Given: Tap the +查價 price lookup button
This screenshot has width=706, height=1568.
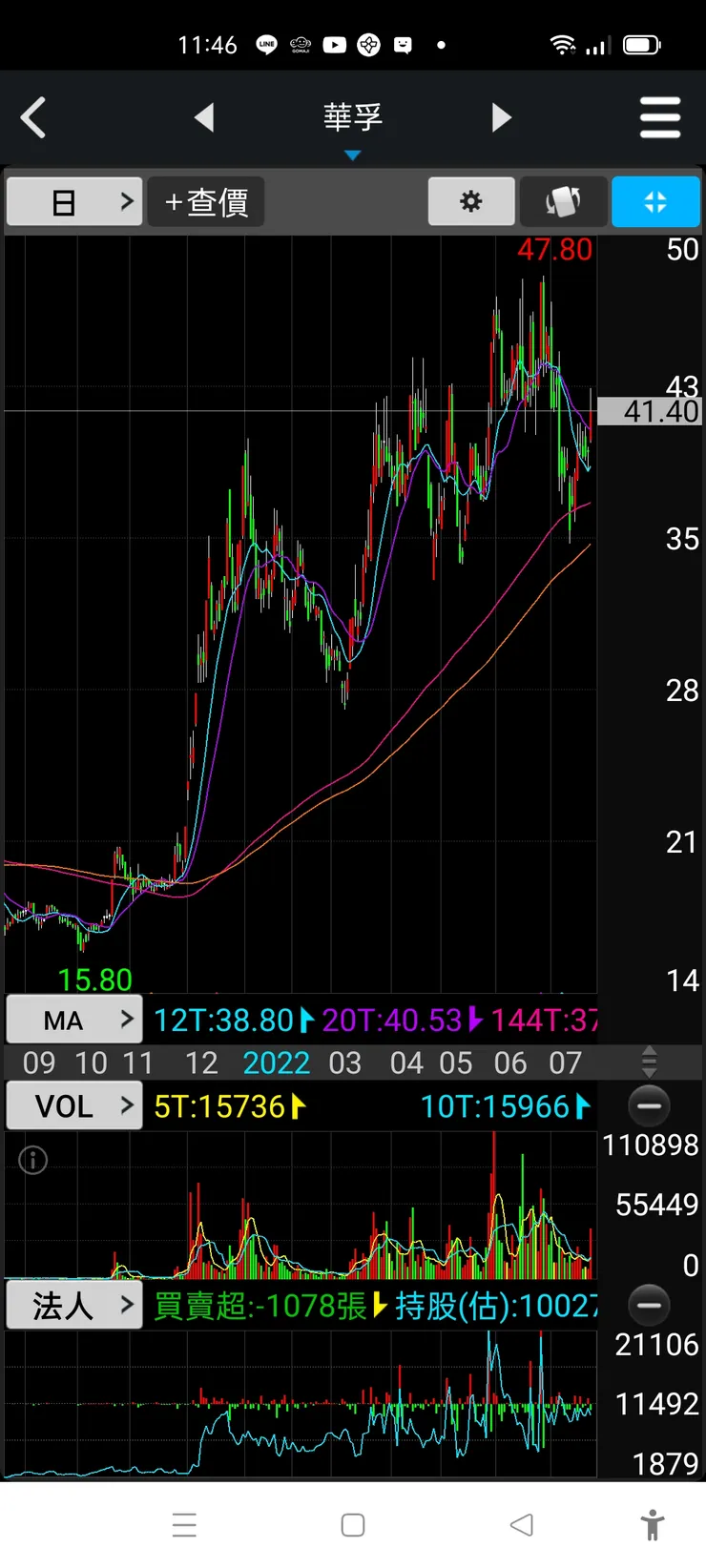Looking at the screenshot, I should [x=206, y=202].
